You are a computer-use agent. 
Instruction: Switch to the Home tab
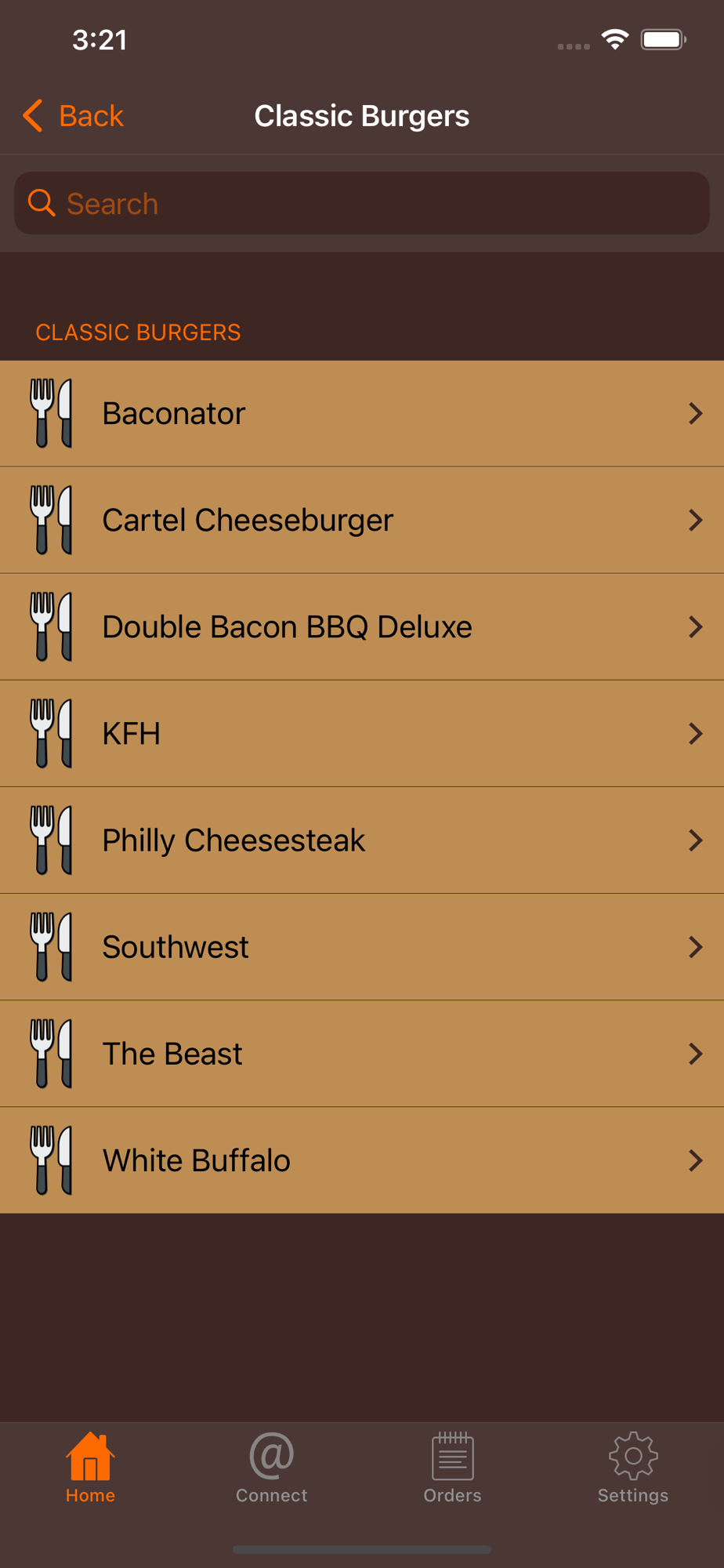click(90, 1467)
